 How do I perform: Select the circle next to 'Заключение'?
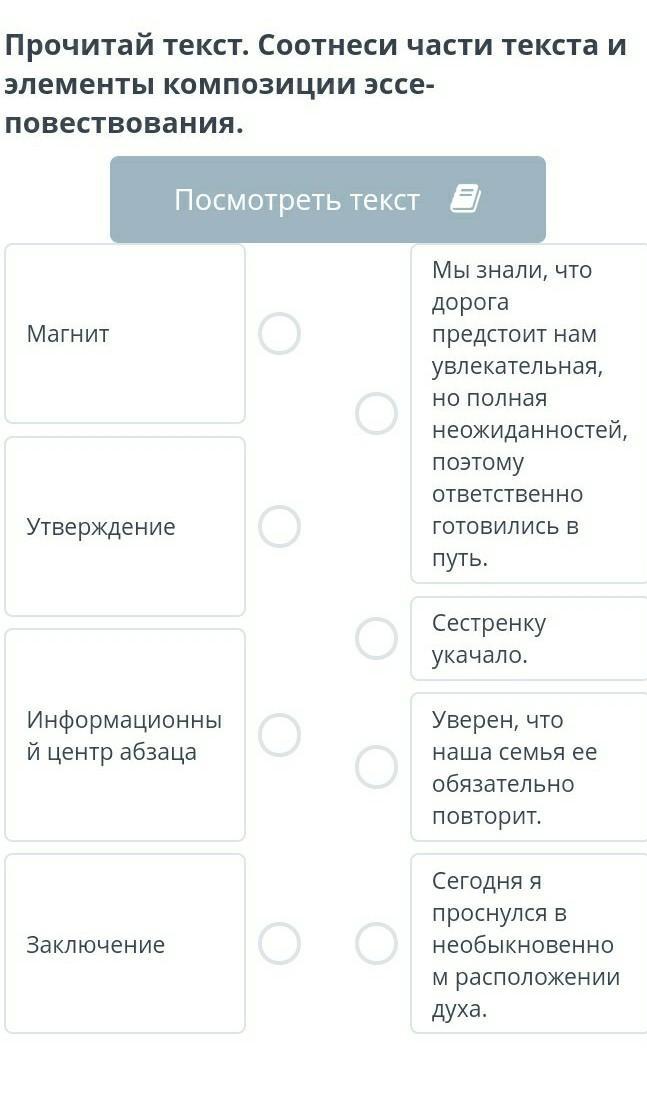coord(279,943)
